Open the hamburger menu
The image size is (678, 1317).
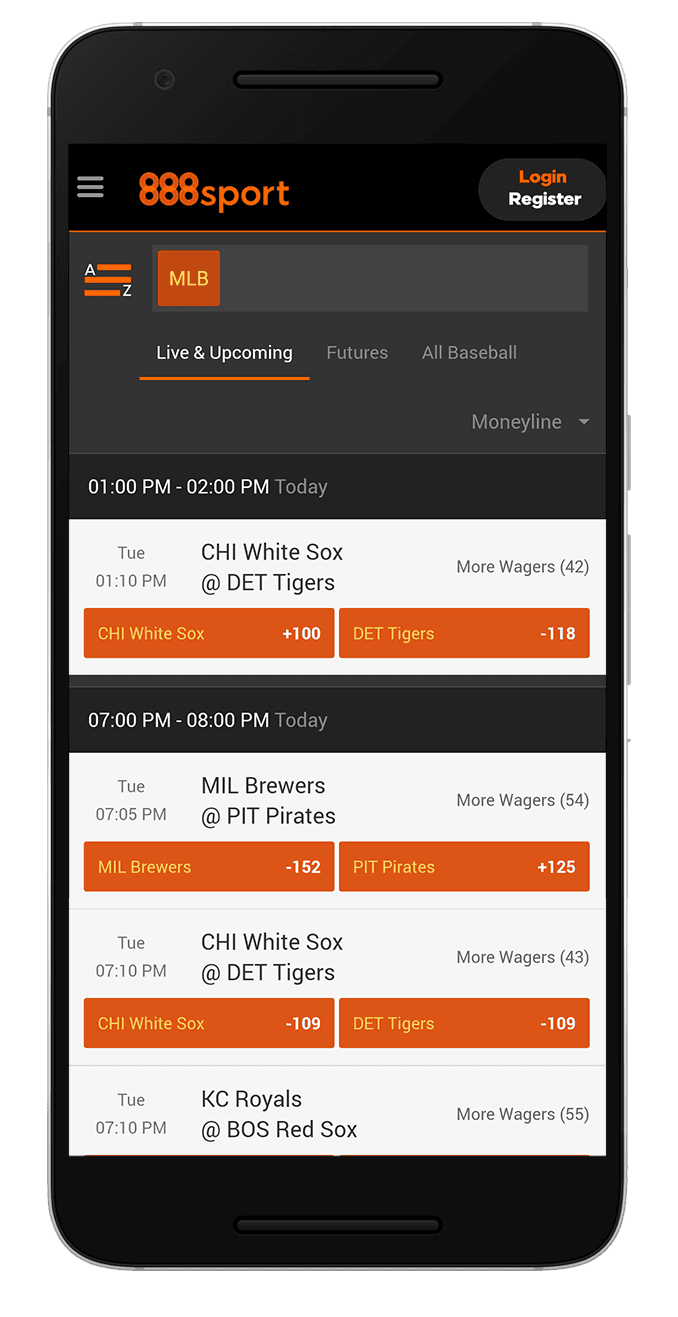91,187
